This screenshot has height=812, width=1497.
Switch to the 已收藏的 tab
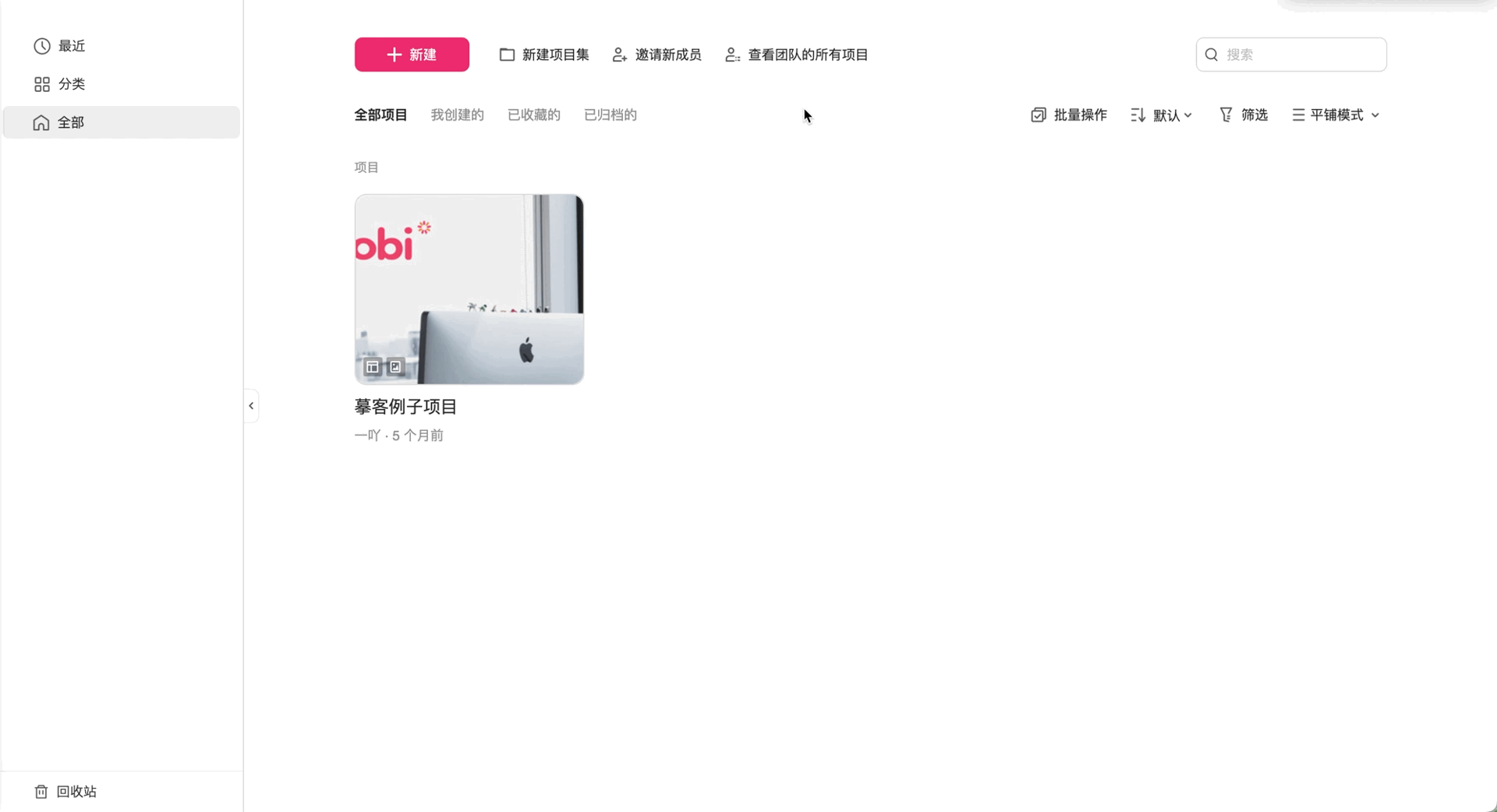pos(533,115)
